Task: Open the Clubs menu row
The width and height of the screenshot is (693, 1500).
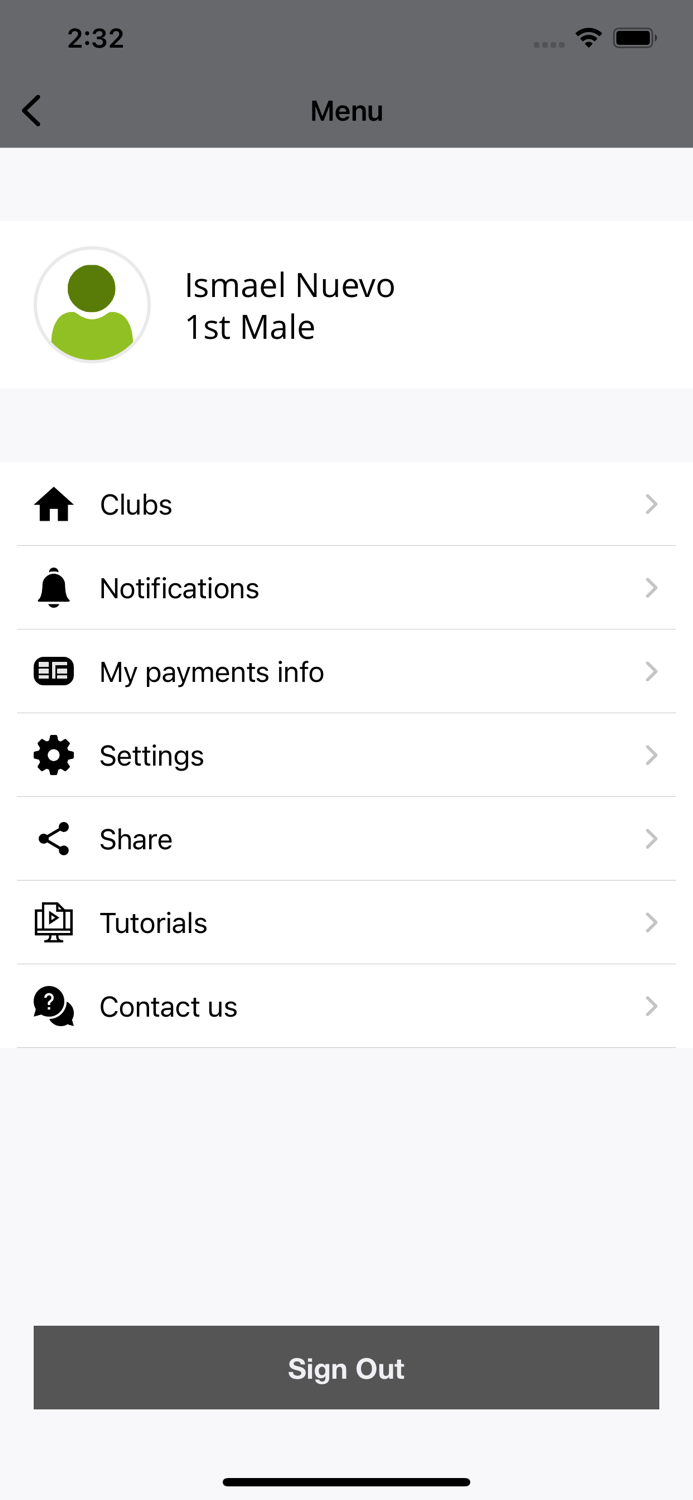Action: (346, 505)
